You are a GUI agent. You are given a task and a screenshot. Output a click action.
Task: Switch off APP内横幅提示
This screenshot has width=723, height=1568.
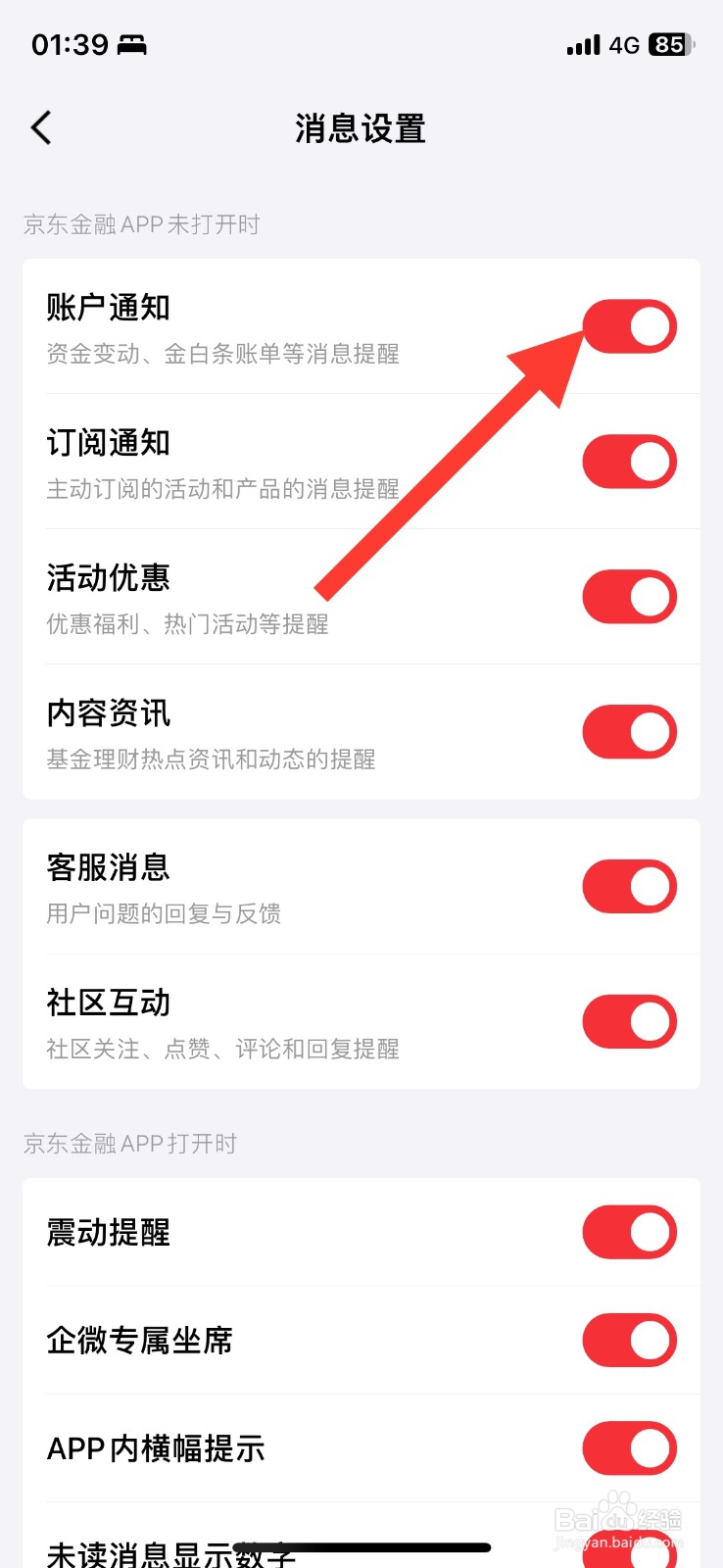pyautogui.click(x=629, y=1447)
